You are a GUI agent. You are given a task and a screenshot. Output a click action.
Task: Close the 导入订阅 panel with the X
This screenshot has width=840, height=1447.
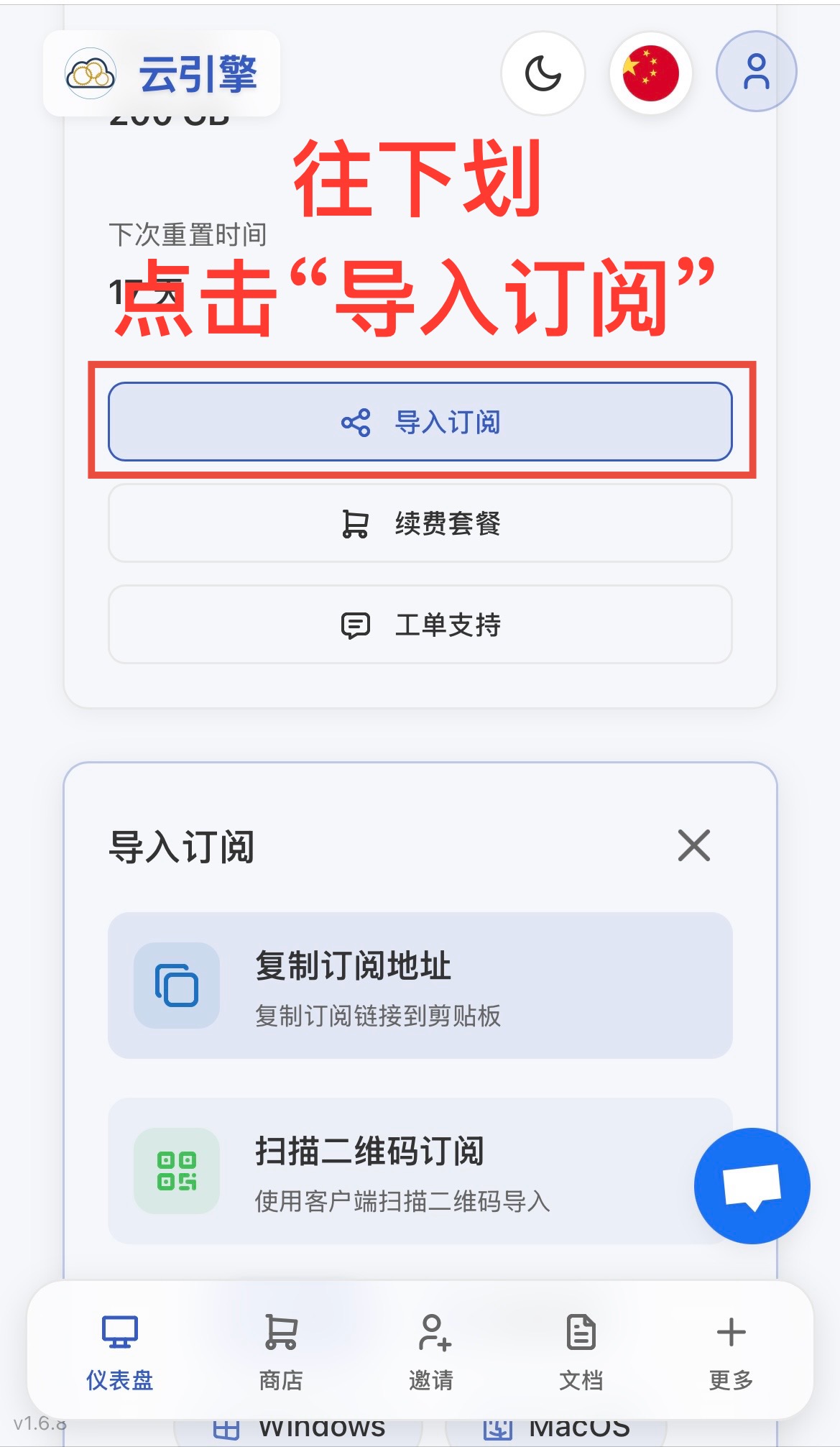694,845
